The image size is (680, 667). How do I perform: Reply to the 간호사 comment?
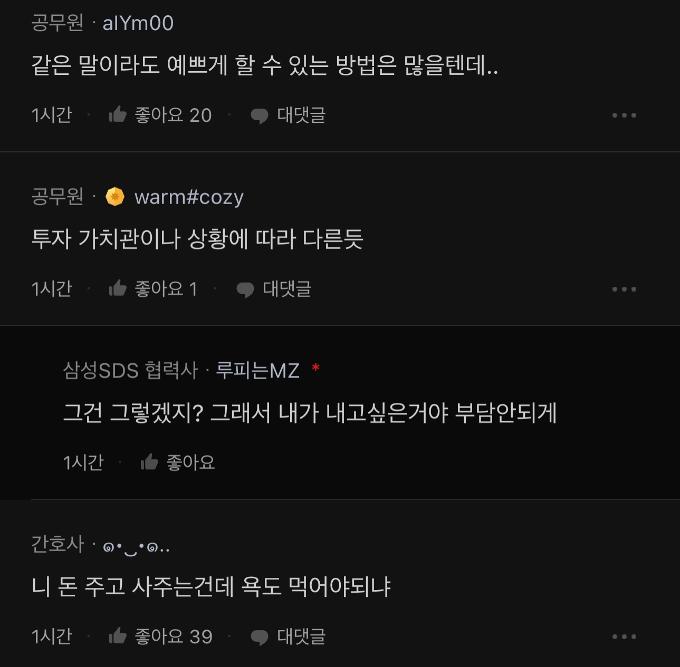pyautogui.click(x=288, y=636)
